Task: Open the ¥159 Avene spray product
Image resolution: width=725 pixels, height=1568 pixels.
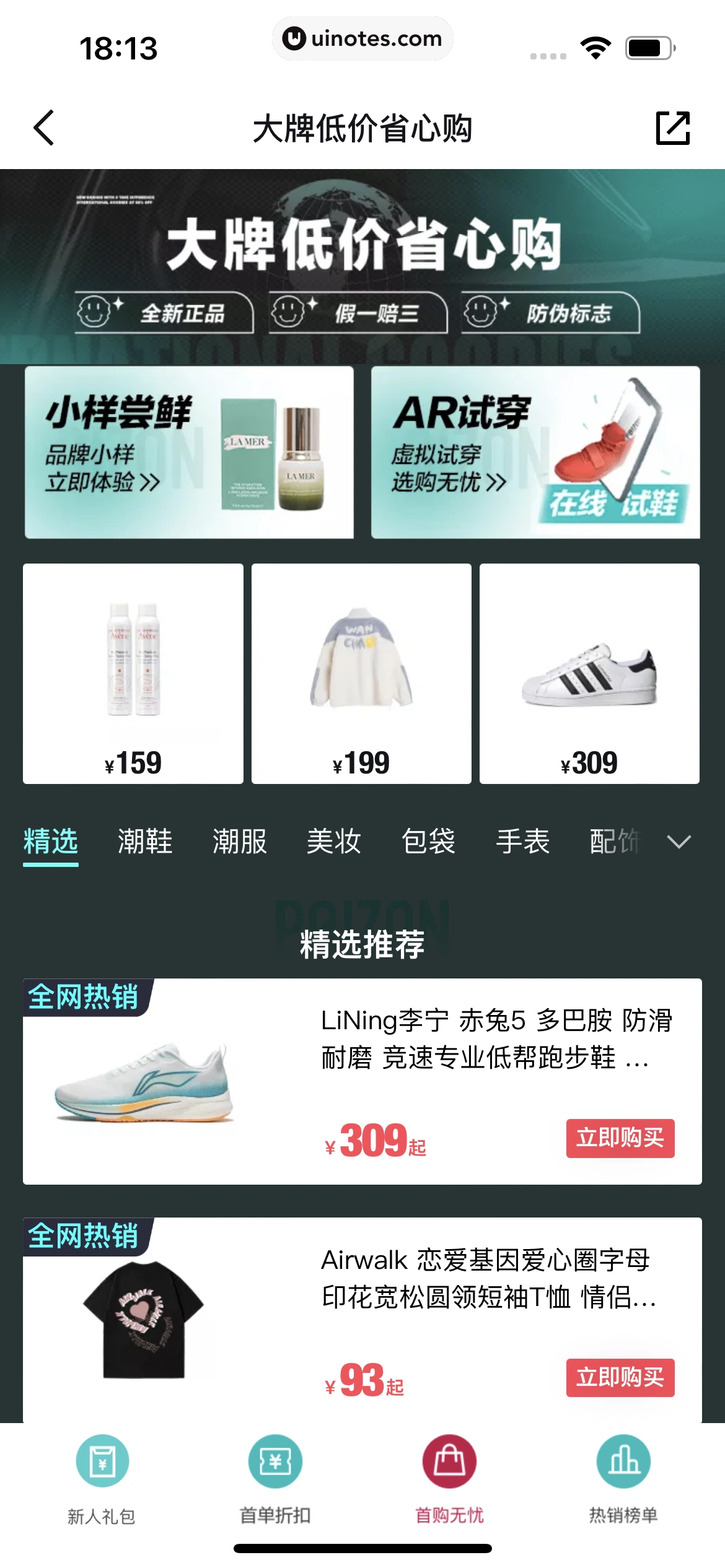Action: point(133,673)
